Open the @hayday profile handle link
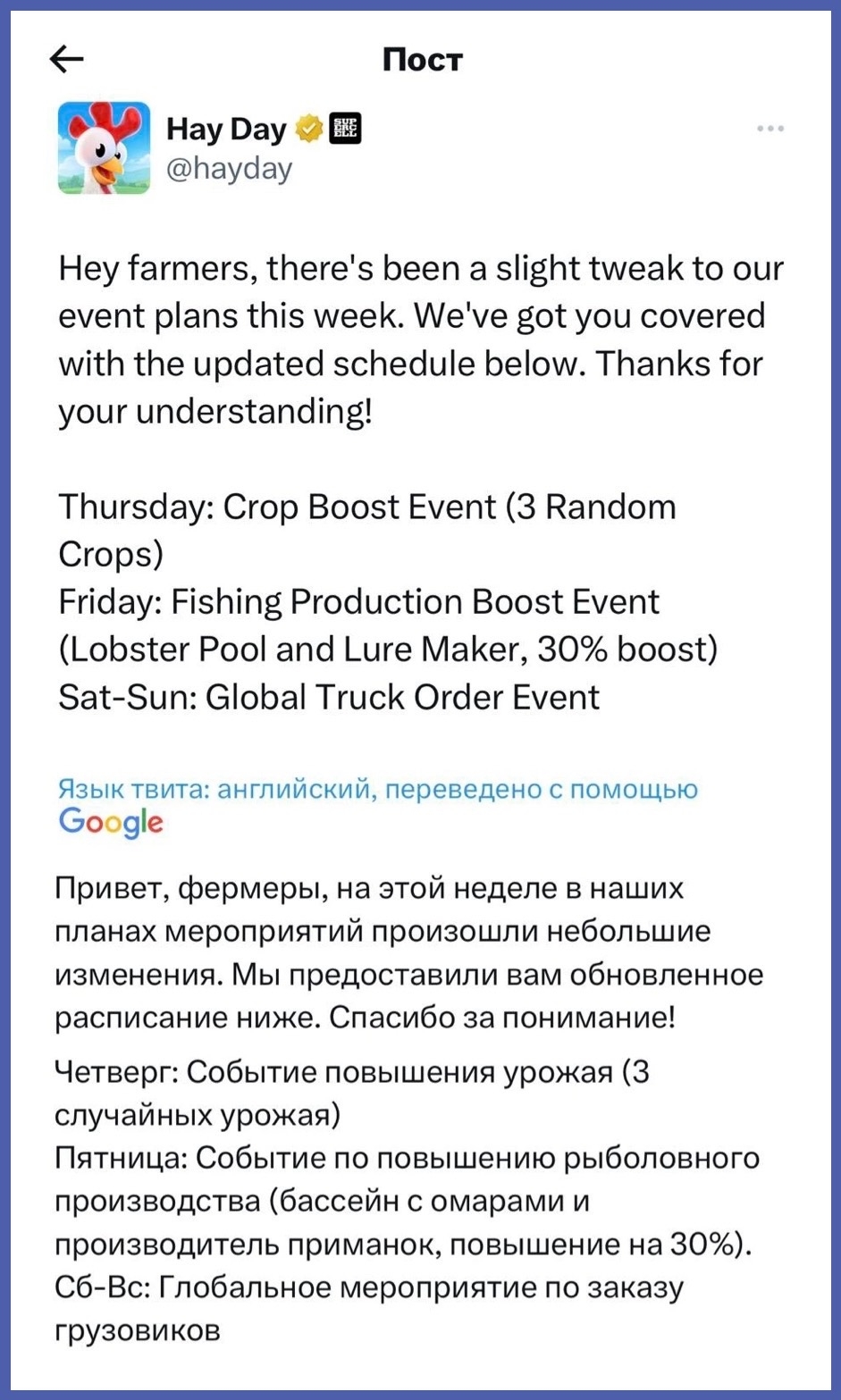 tap(231, 166)
